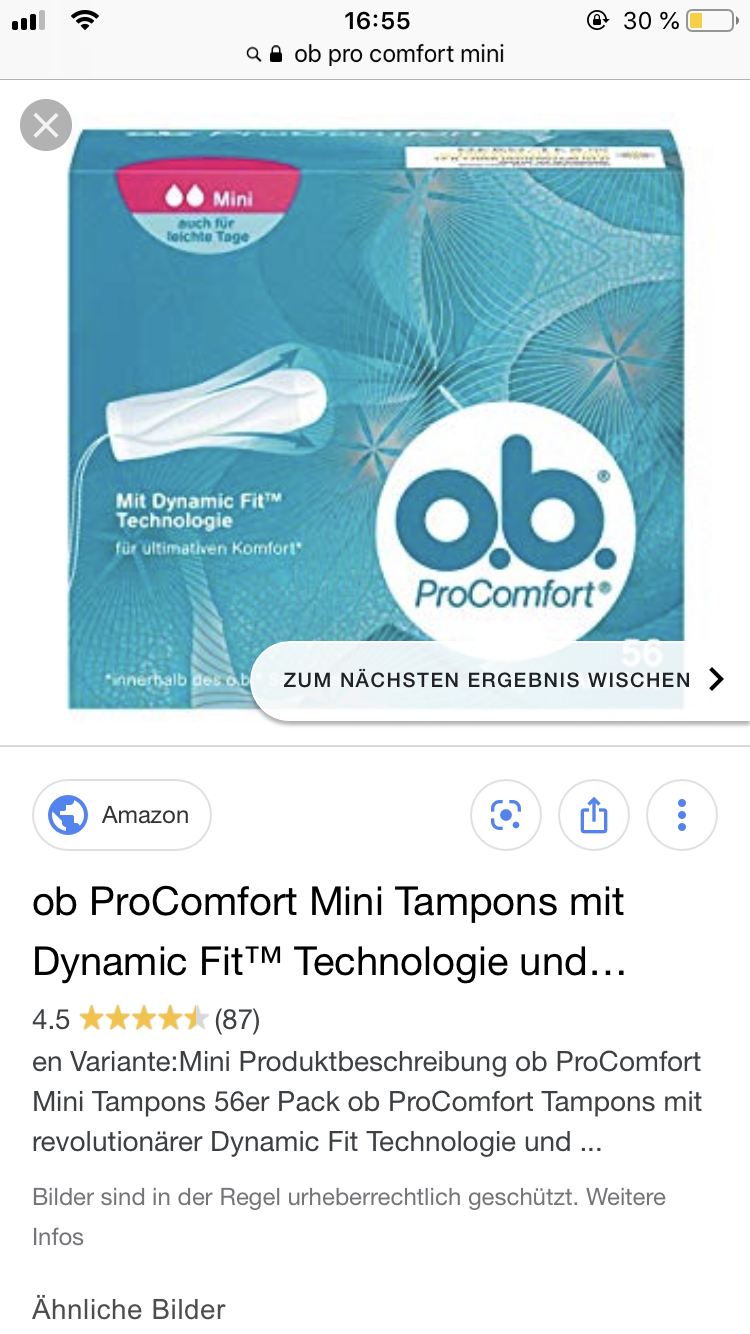Screen dimensions: 750x1334
Task: Go to the next result via the banner
Action: pyautogui.click(x=502, y=680)
